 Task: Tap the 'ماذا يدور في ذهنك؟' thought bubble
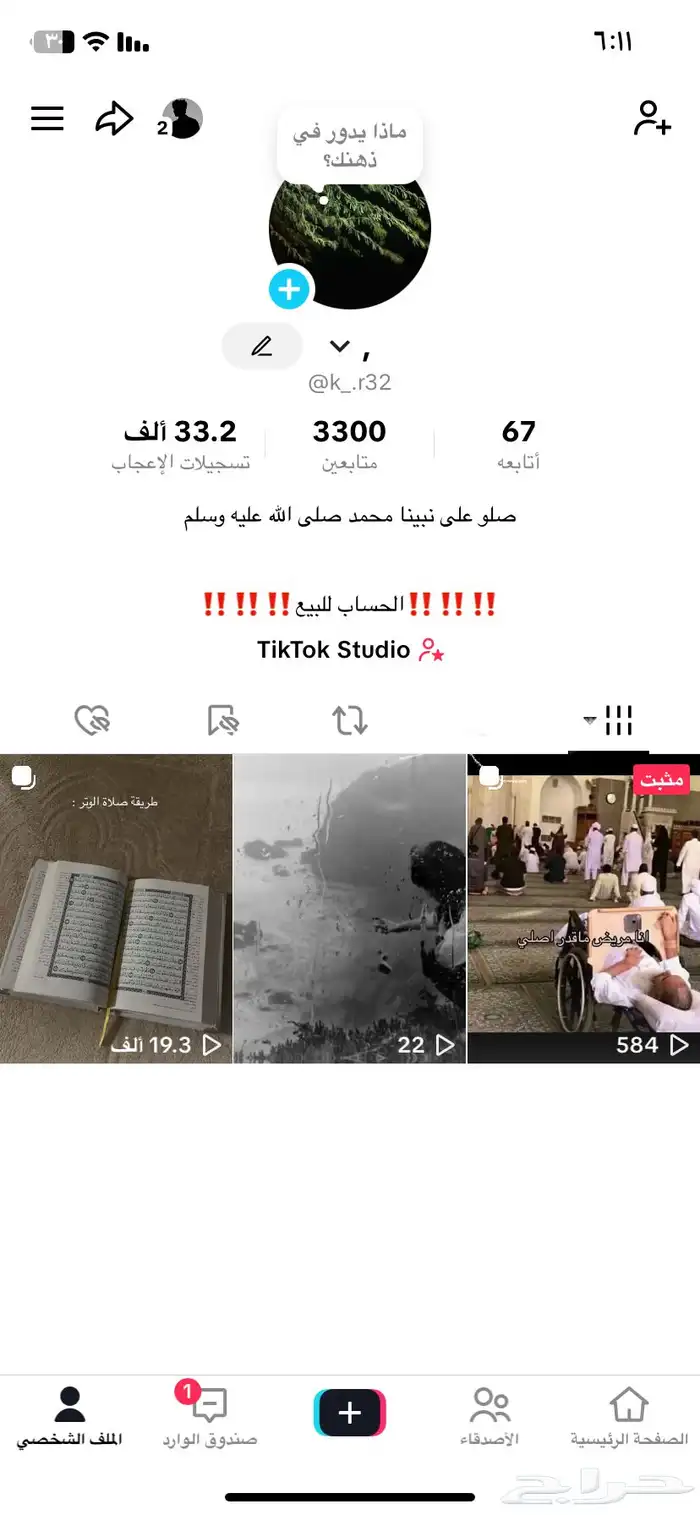tap(349, 145)
